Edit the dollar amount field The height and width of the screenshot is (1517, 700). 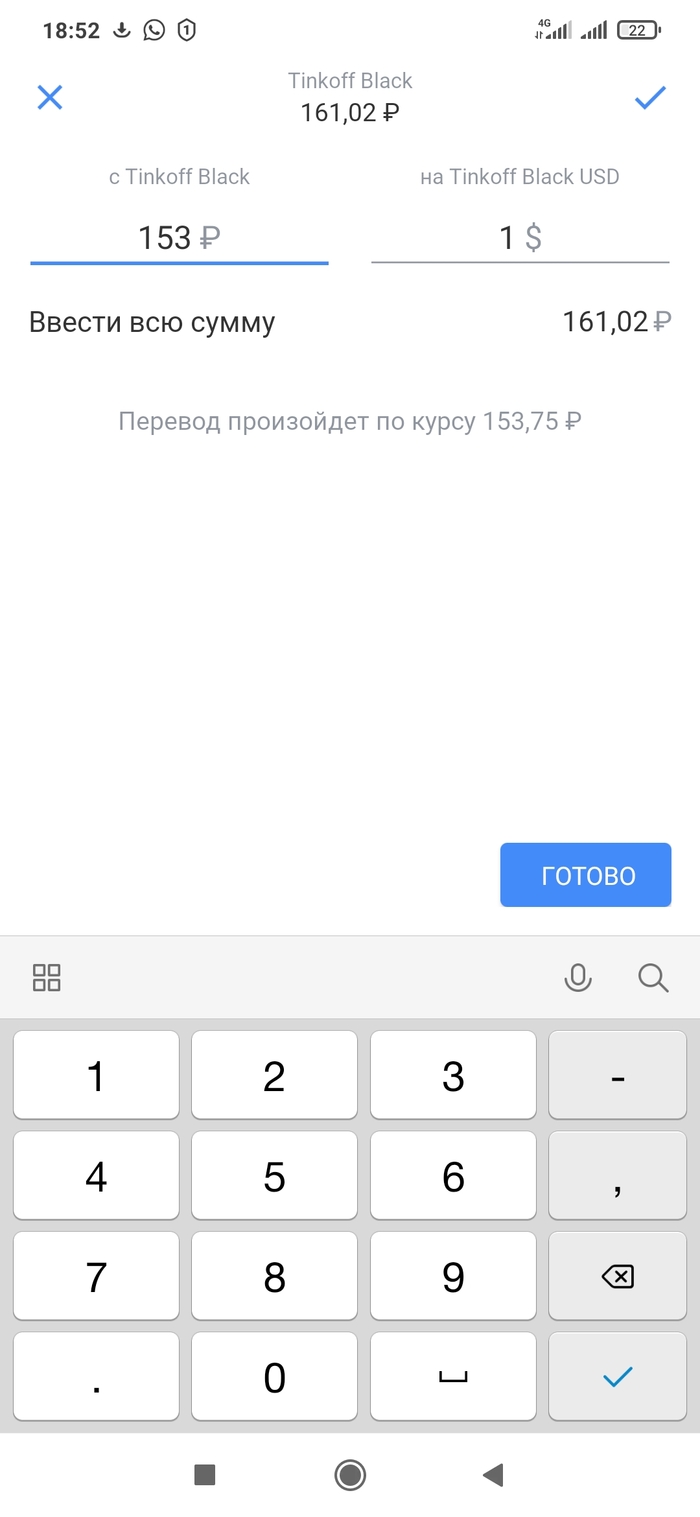pyautogui.click(x=519, y=238)
